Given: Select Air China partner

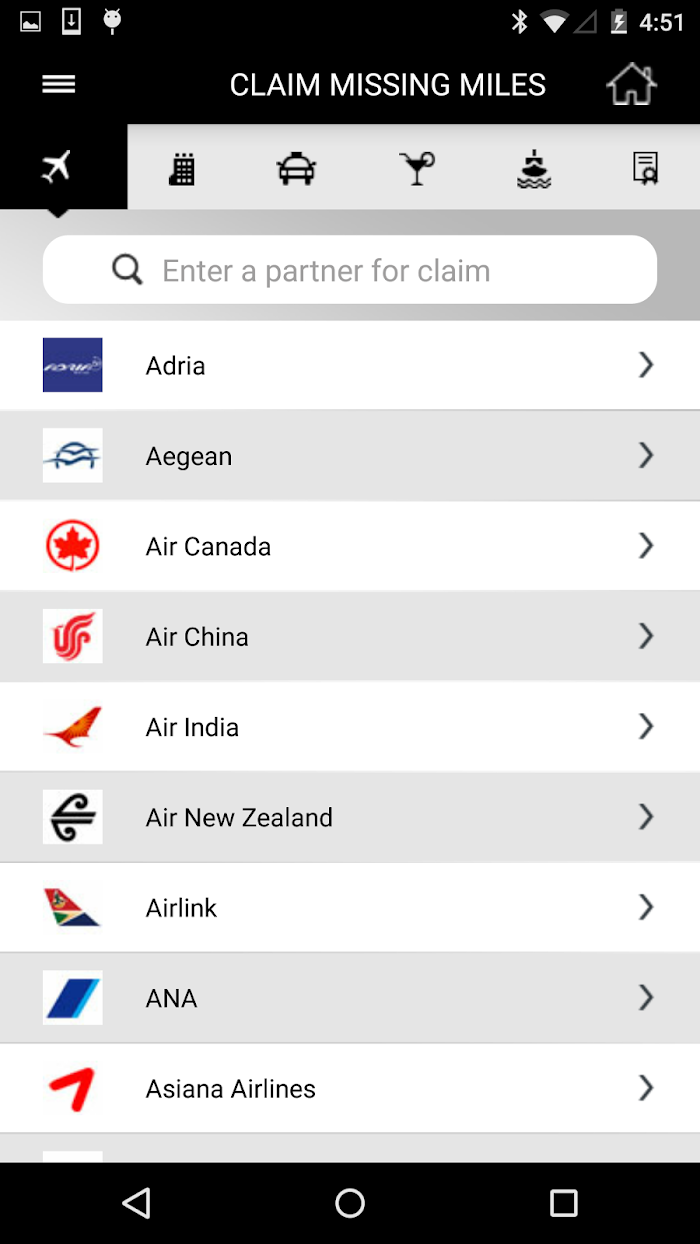Looking at the screenshot, I should click(x=350, y=637).
